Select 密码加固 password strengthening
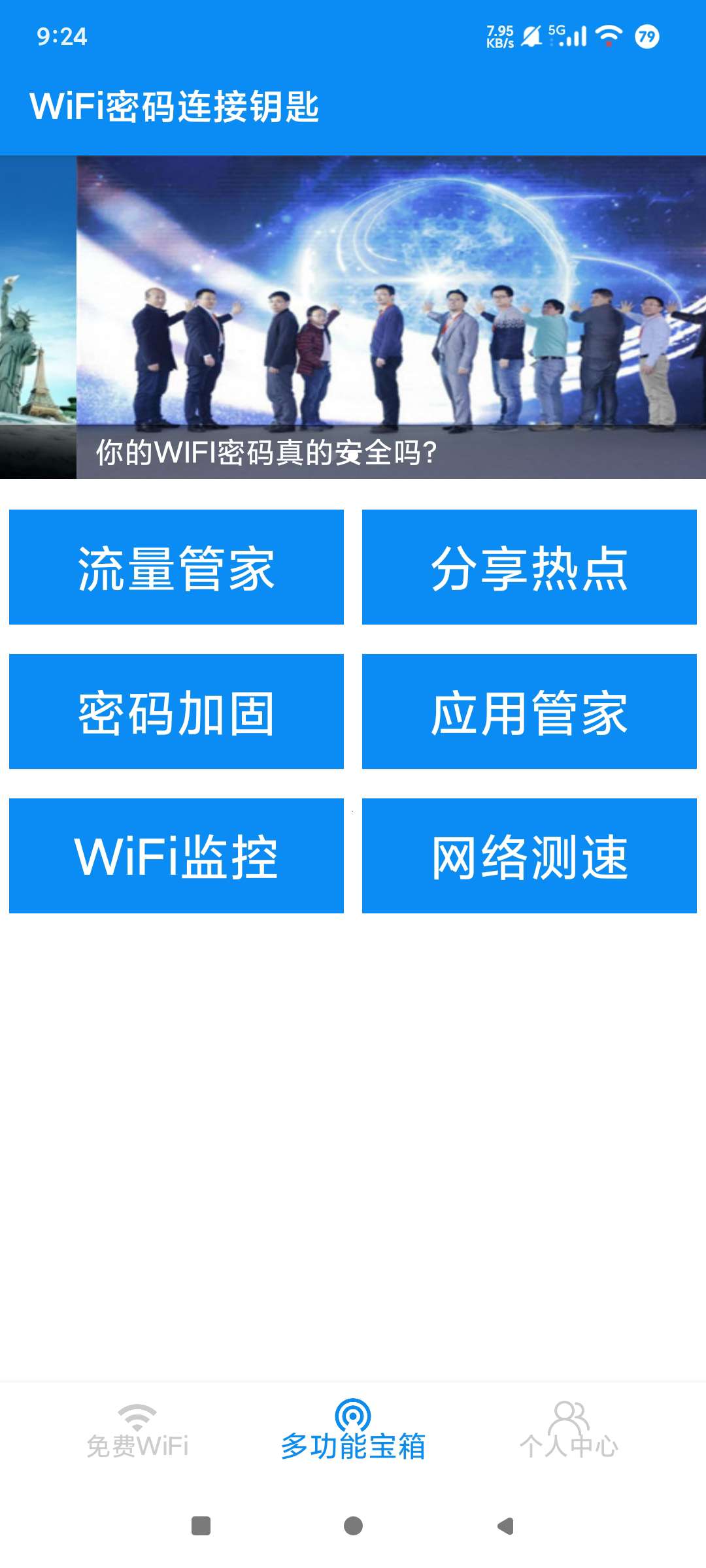 click(x=176, y=711)
